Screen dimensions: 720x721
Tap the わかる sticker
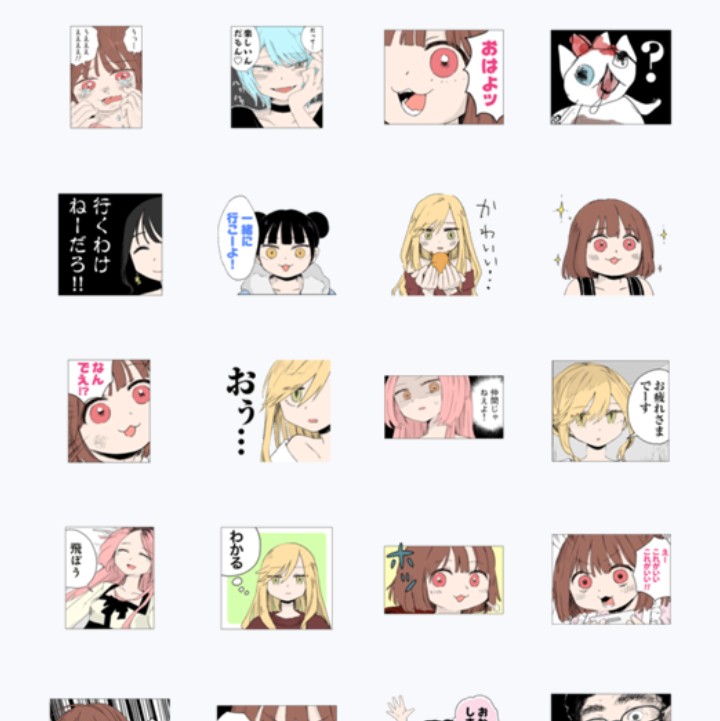tap(276, 578)
